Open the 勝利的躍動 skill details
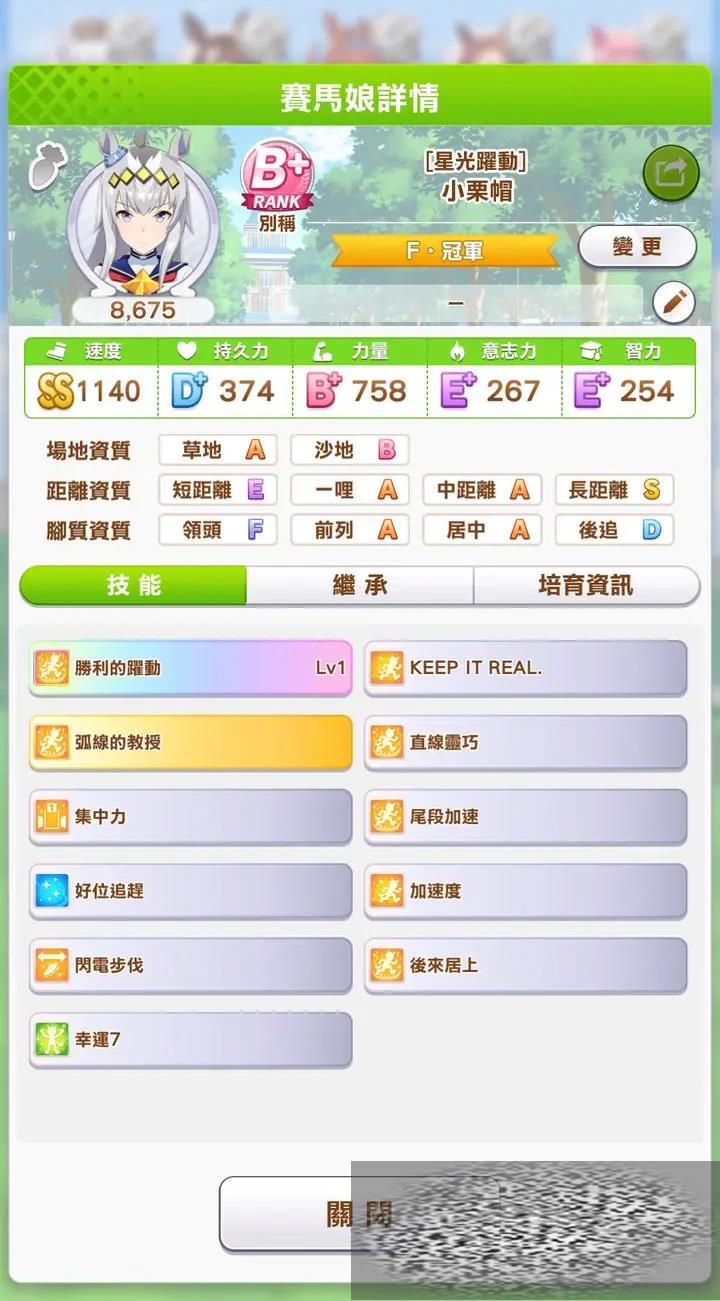This screenshot has width=720, height=1301. [x=190, y=667]
